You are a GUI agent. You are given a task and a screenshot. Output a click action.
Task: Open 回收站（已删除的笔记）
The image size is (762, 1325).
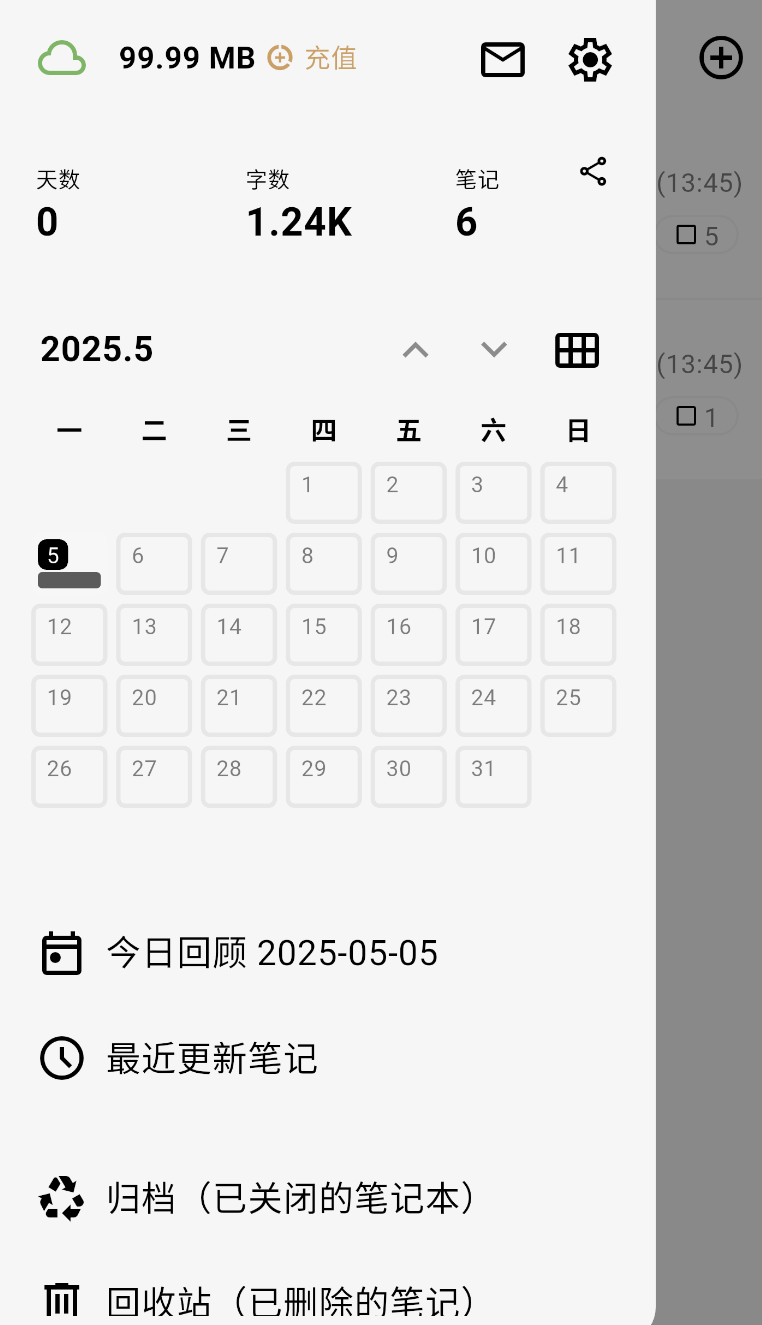[290, 1301]
